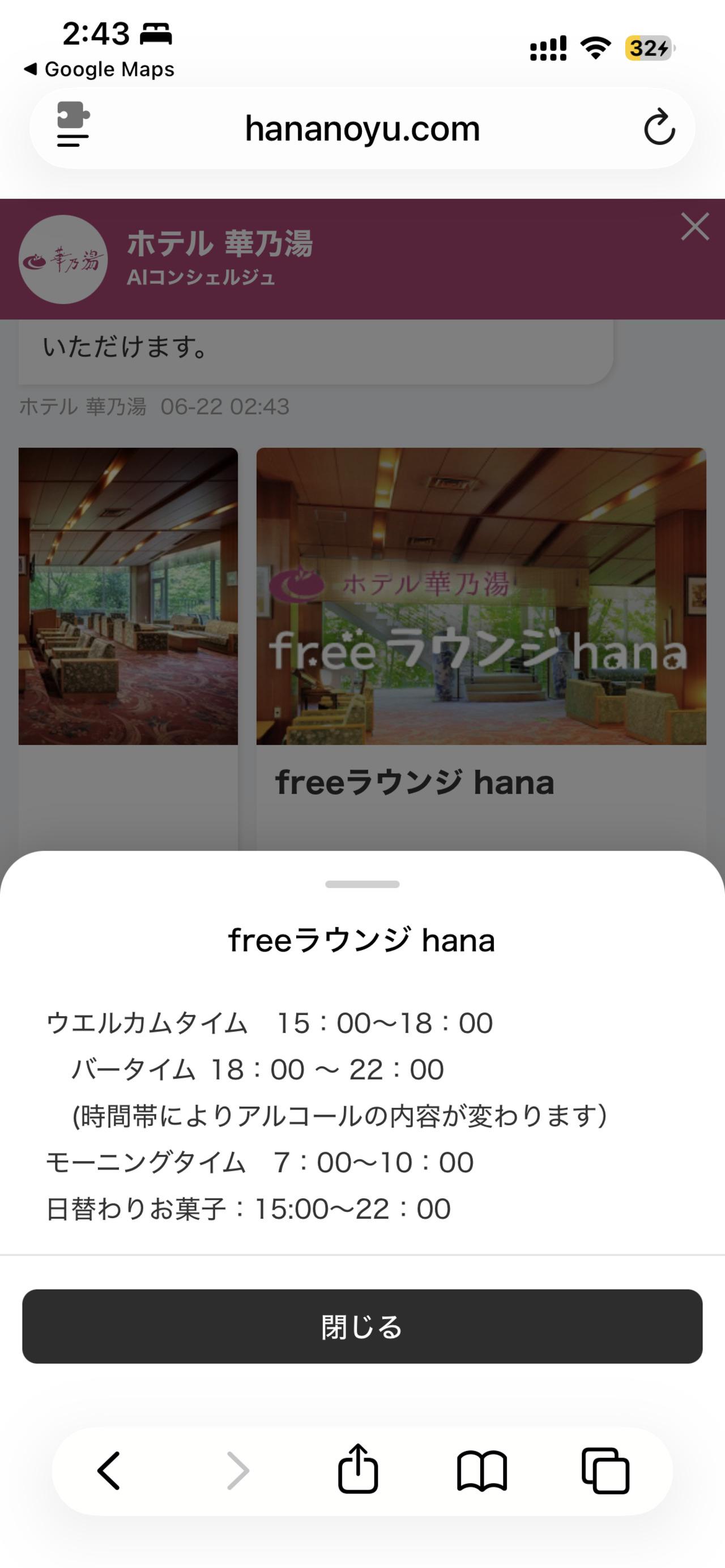
Task: Tap the sheet's drag handle
Action: 362,884
